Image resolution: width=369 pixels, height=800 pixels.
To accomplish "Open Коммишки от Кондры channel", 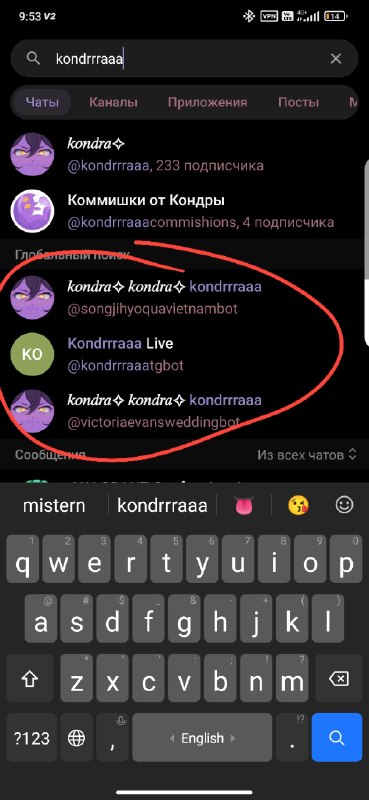I will point(184,211).
